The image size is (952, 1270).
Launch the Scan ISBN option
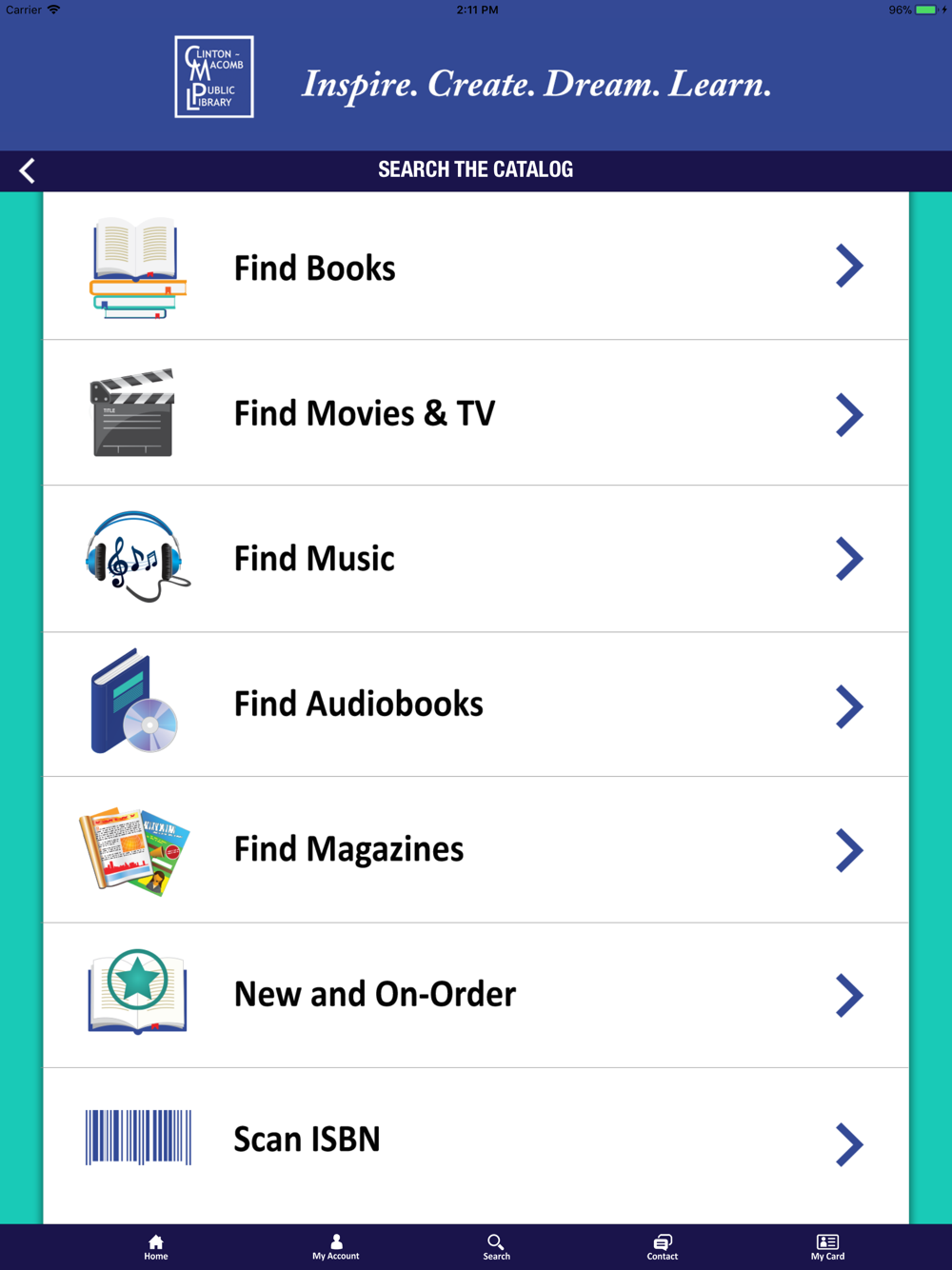(476, 1140)
